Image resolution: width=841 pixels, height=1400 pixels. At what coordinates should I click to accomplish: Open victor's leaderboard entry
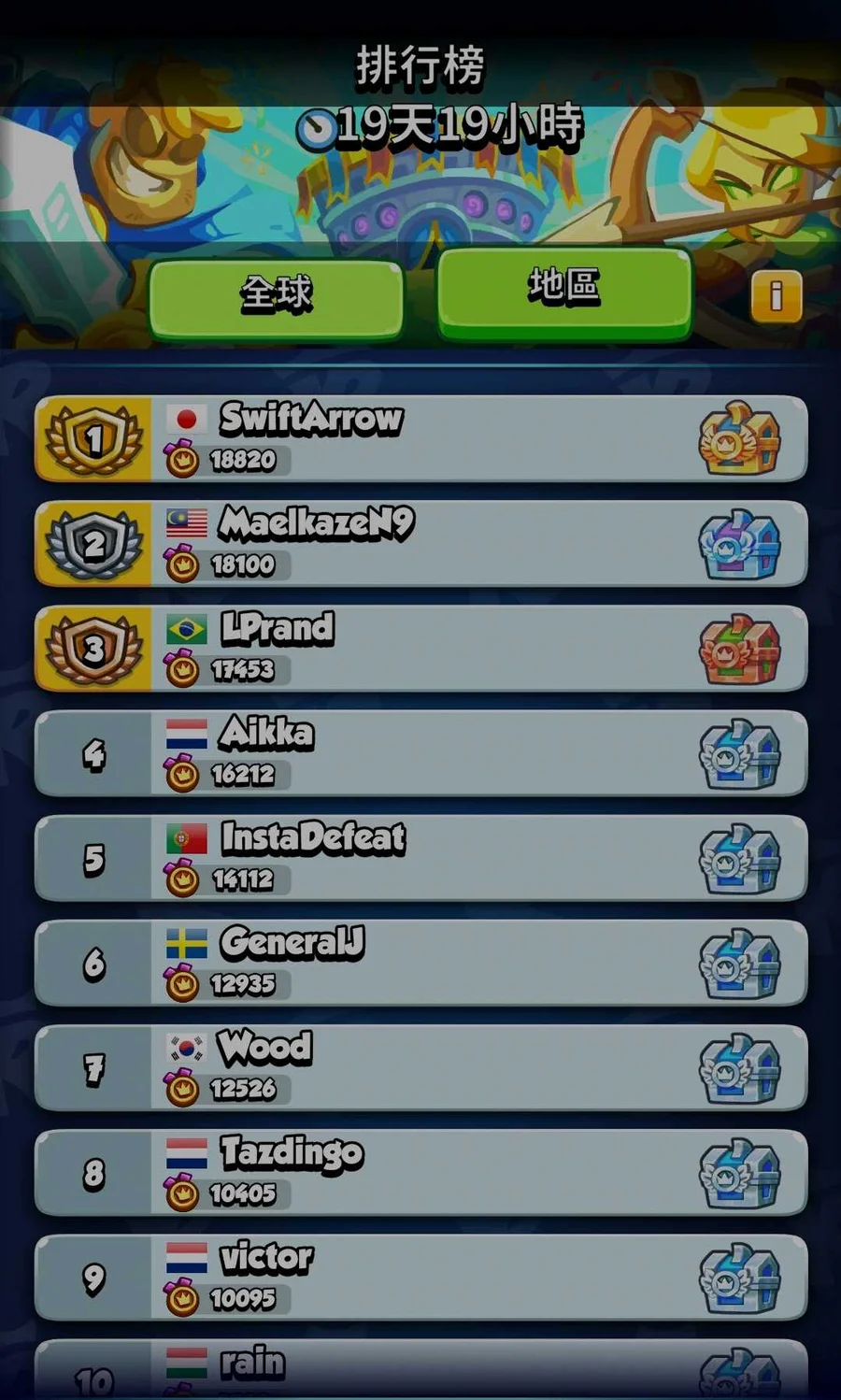pyautogui.click(x=420, y=1276)
